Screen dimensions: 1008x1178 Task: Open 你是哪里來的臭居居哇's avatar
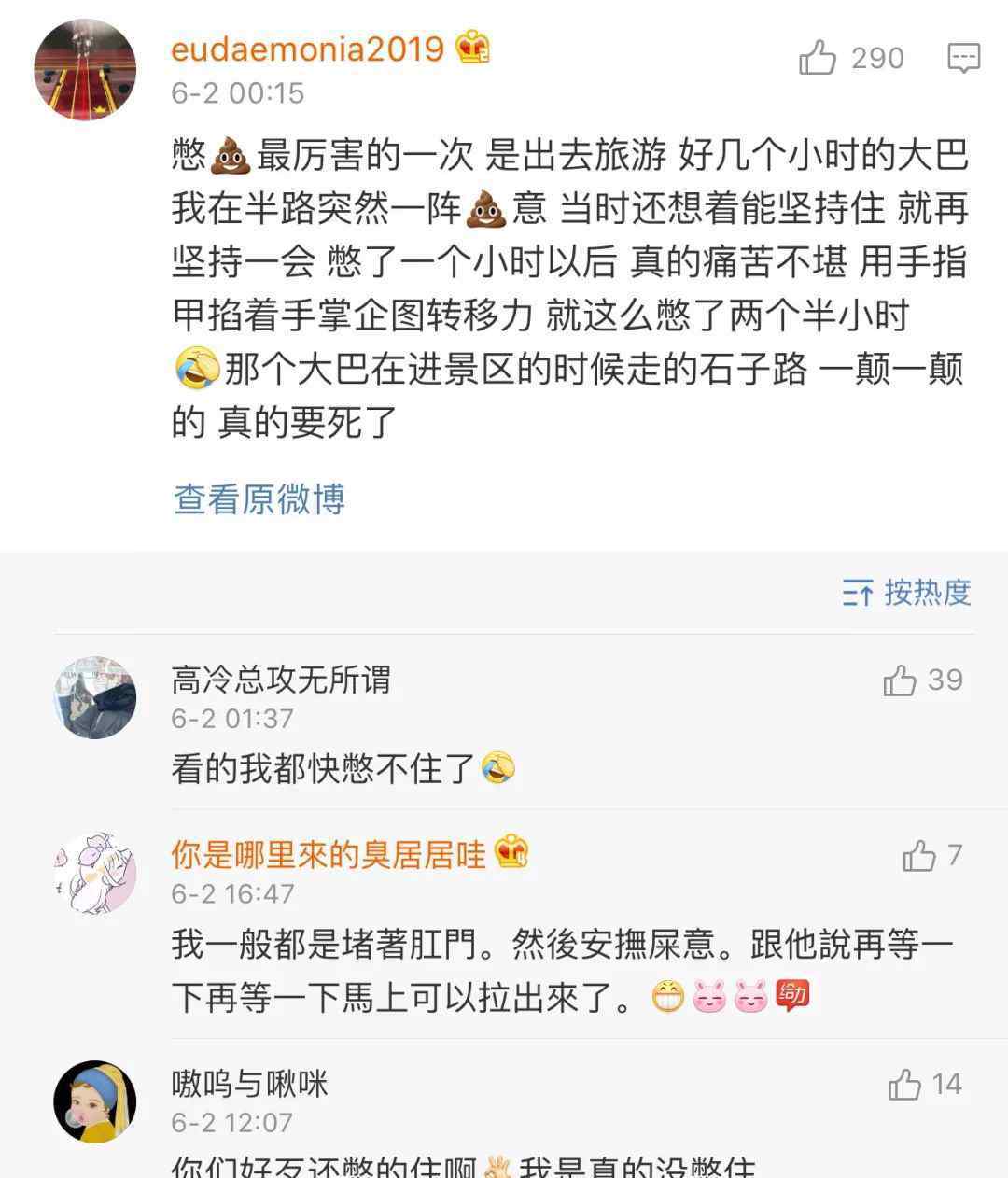(94, 874)
